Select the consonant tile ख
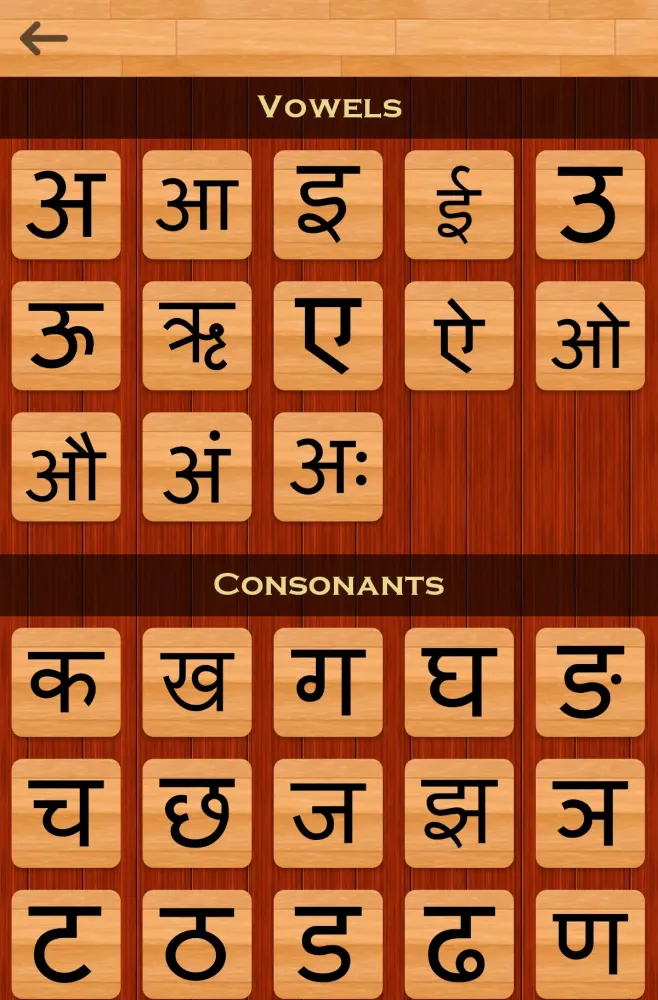The image size is (658, 1000). (197, 682)
